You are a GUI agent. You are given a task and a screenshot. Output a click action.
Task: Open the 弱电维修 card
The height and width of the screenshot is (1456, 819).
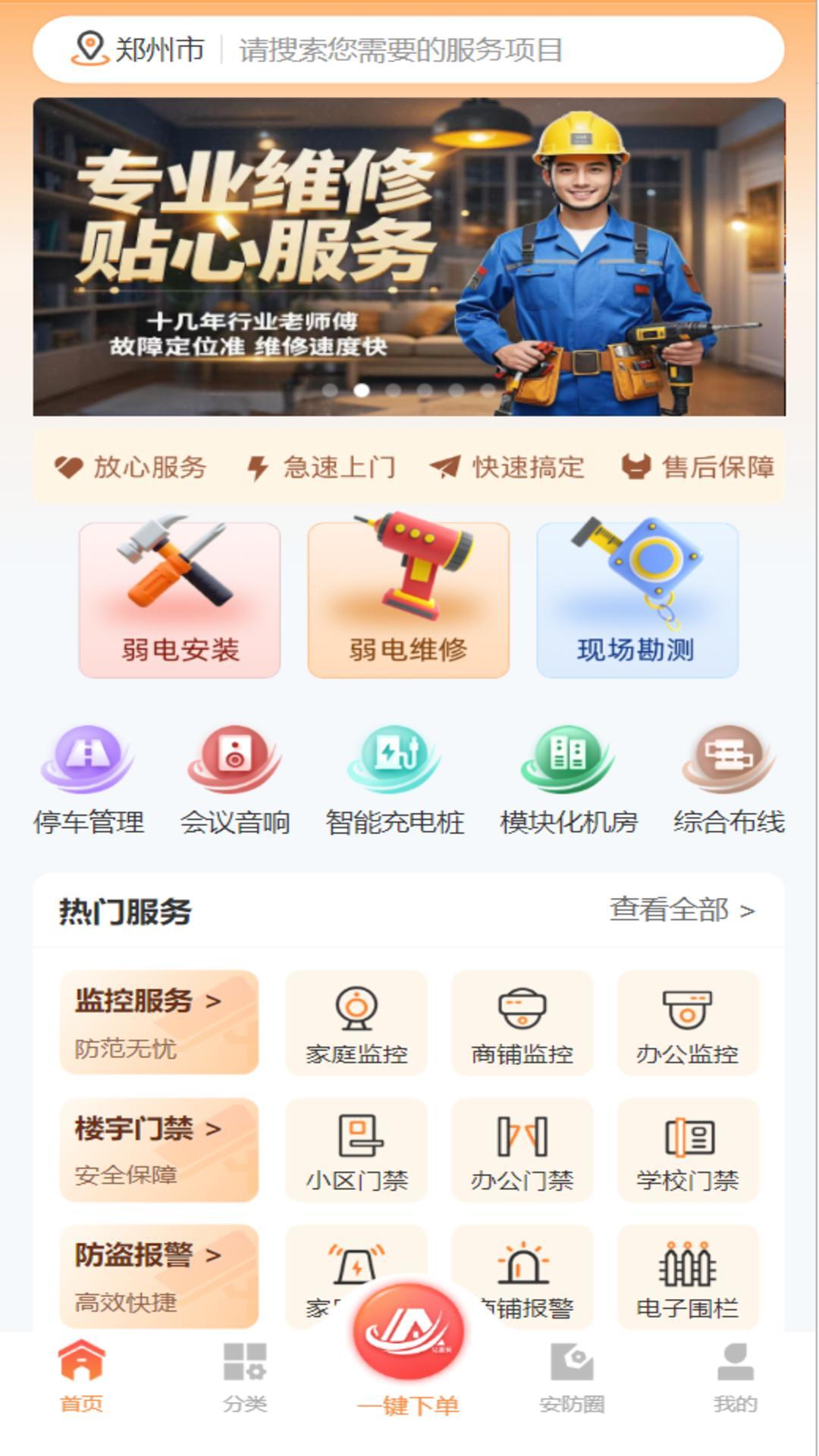pyautogui.click(x=408, y=600)
